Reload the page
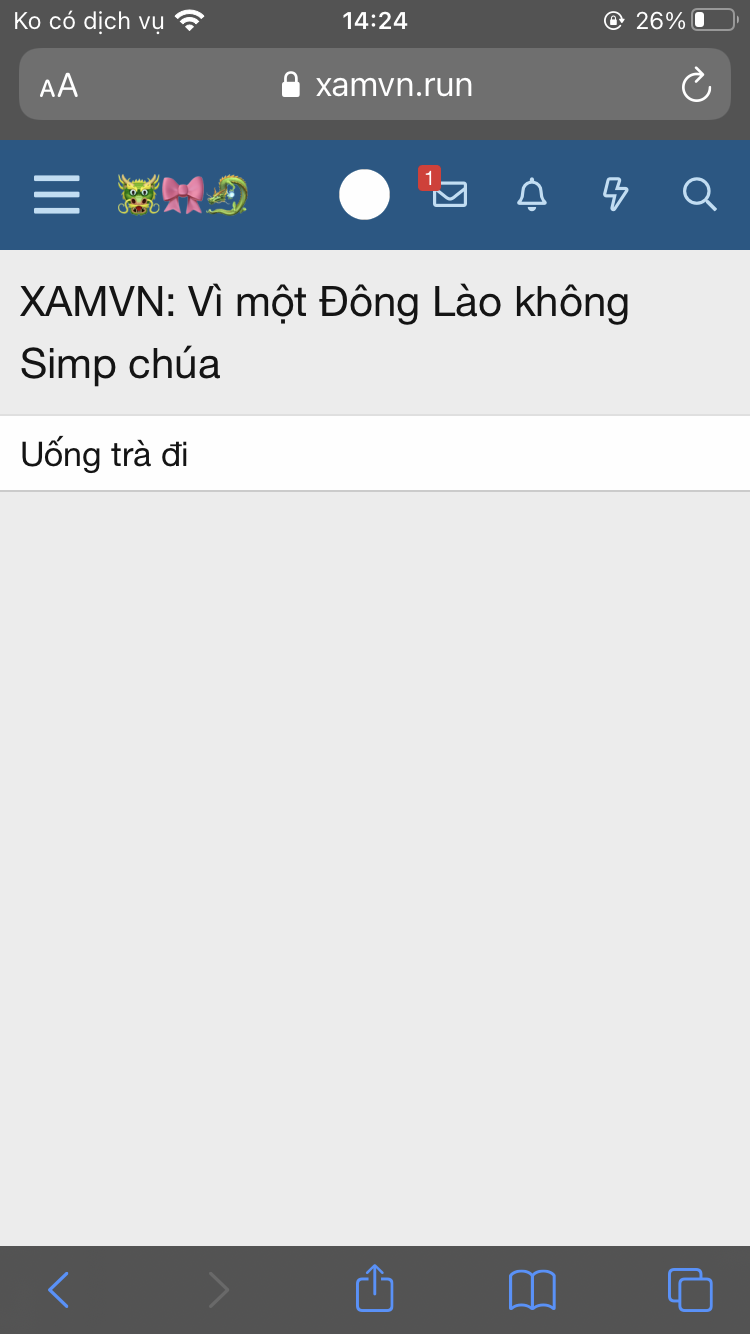 coord(696,85)
